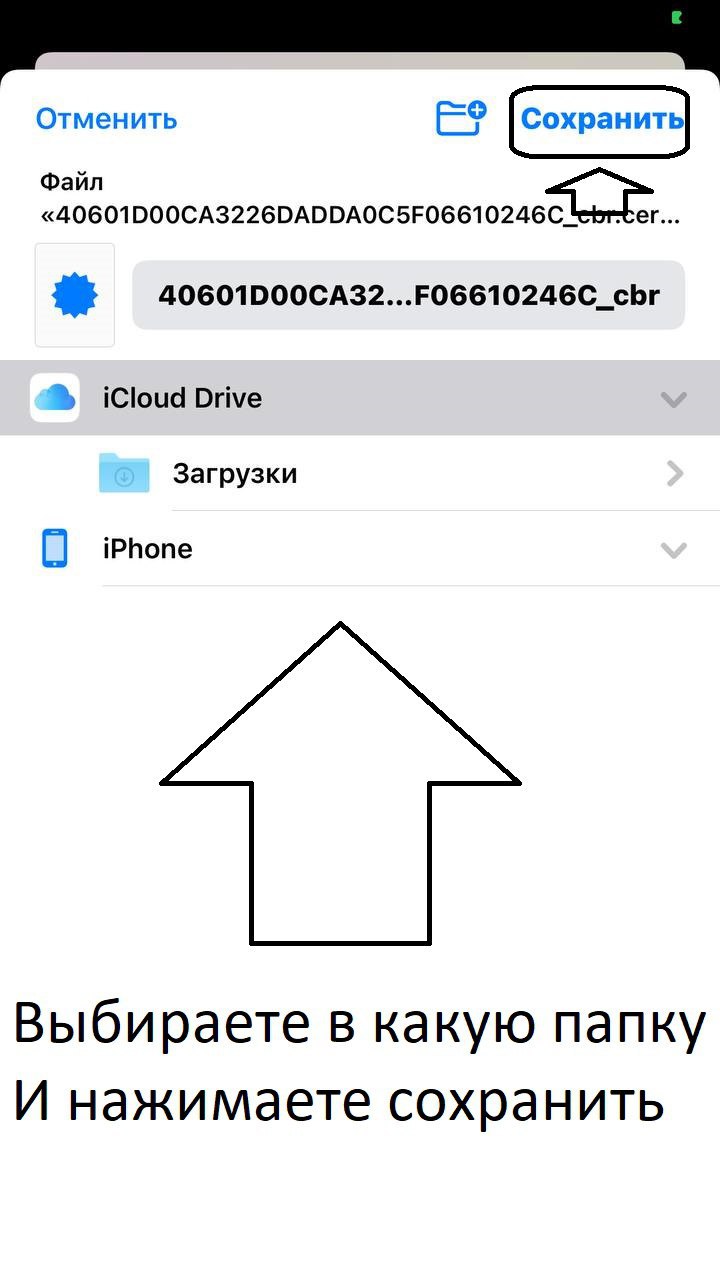Collapse the iCloud Drive location
Image resolution: width=720 pixels, height=1280 pixels.
click(x=673, y=399)
